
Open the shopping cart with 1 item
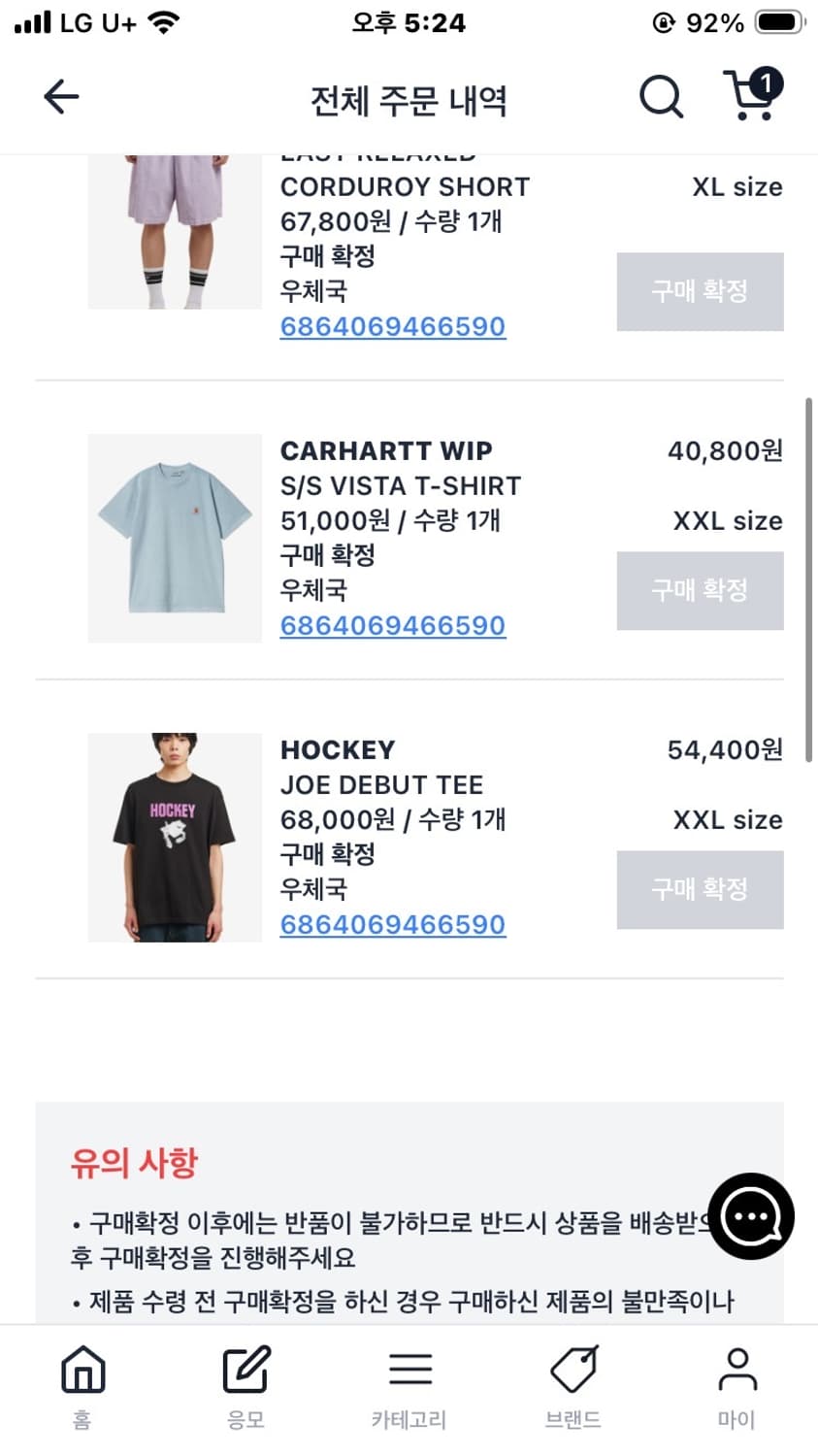(752, 96)
